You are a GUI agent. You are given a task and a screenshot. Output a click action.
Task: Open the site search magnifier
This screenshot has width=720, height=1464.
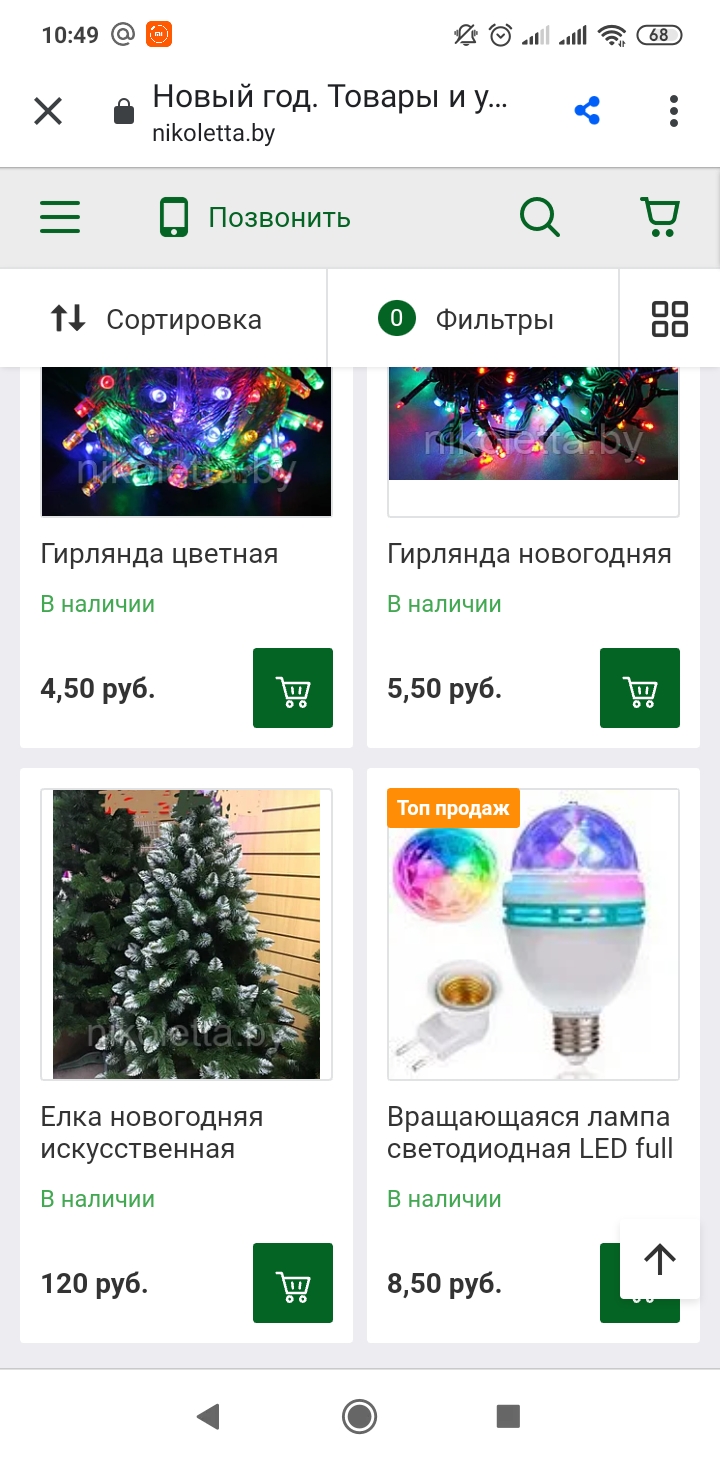coord(540,217)
